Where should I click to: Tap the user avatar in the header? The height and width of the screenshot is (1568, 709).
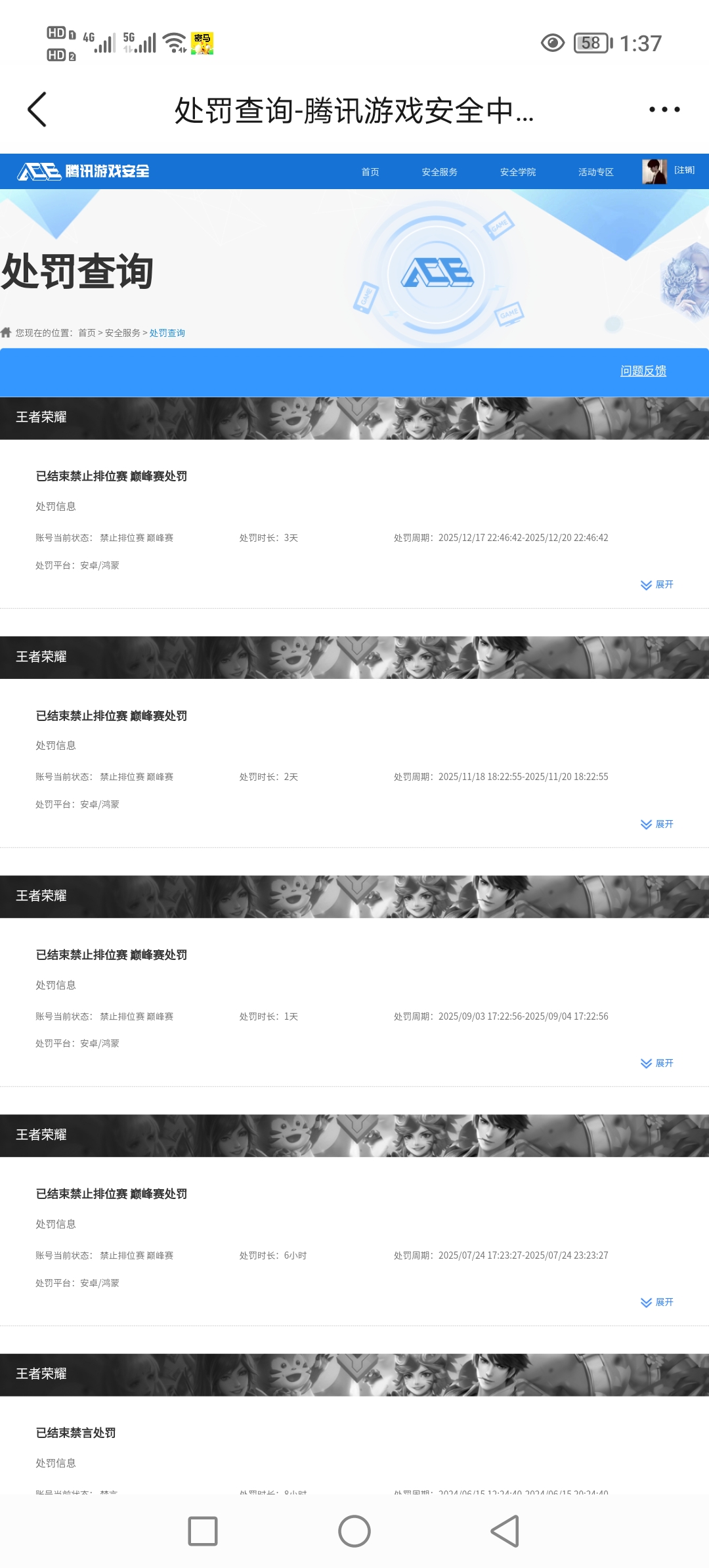(654, 171)
